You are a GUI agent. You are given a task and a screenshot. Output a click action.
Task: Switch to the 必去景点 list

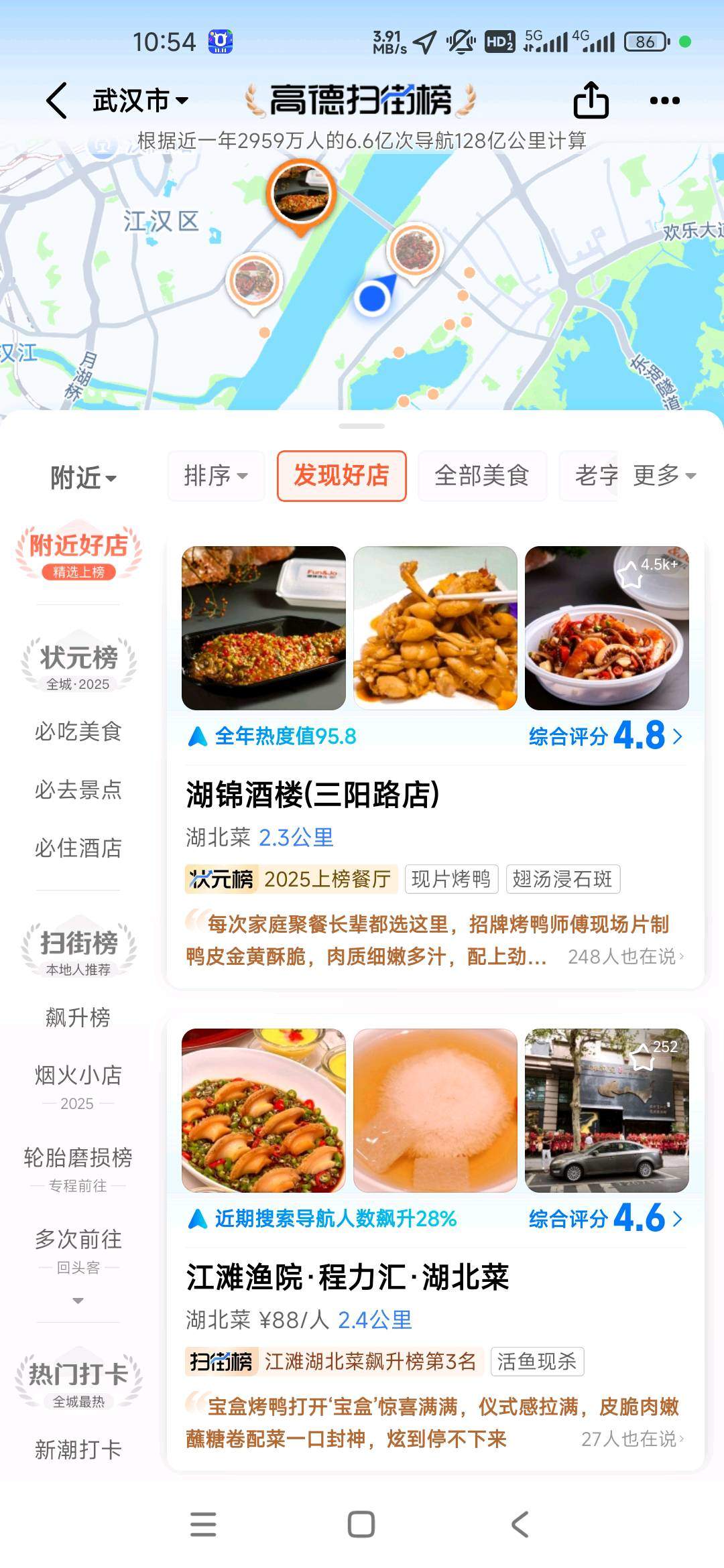point(78,789)
